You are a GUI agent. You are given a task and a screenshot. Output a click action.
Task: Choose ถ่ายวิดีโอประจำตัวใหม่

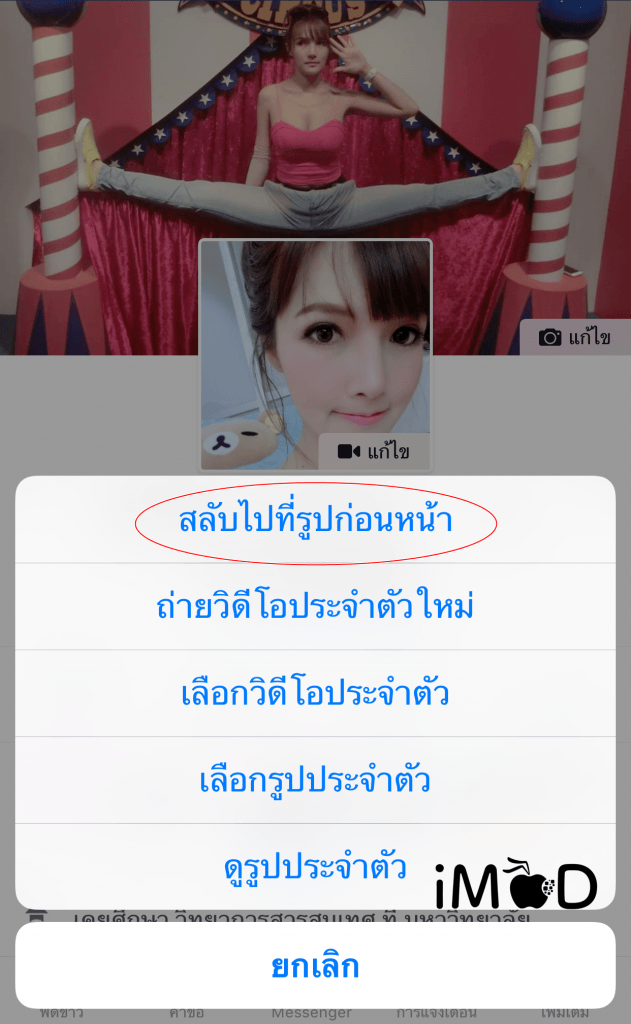[x=315, y=607]
